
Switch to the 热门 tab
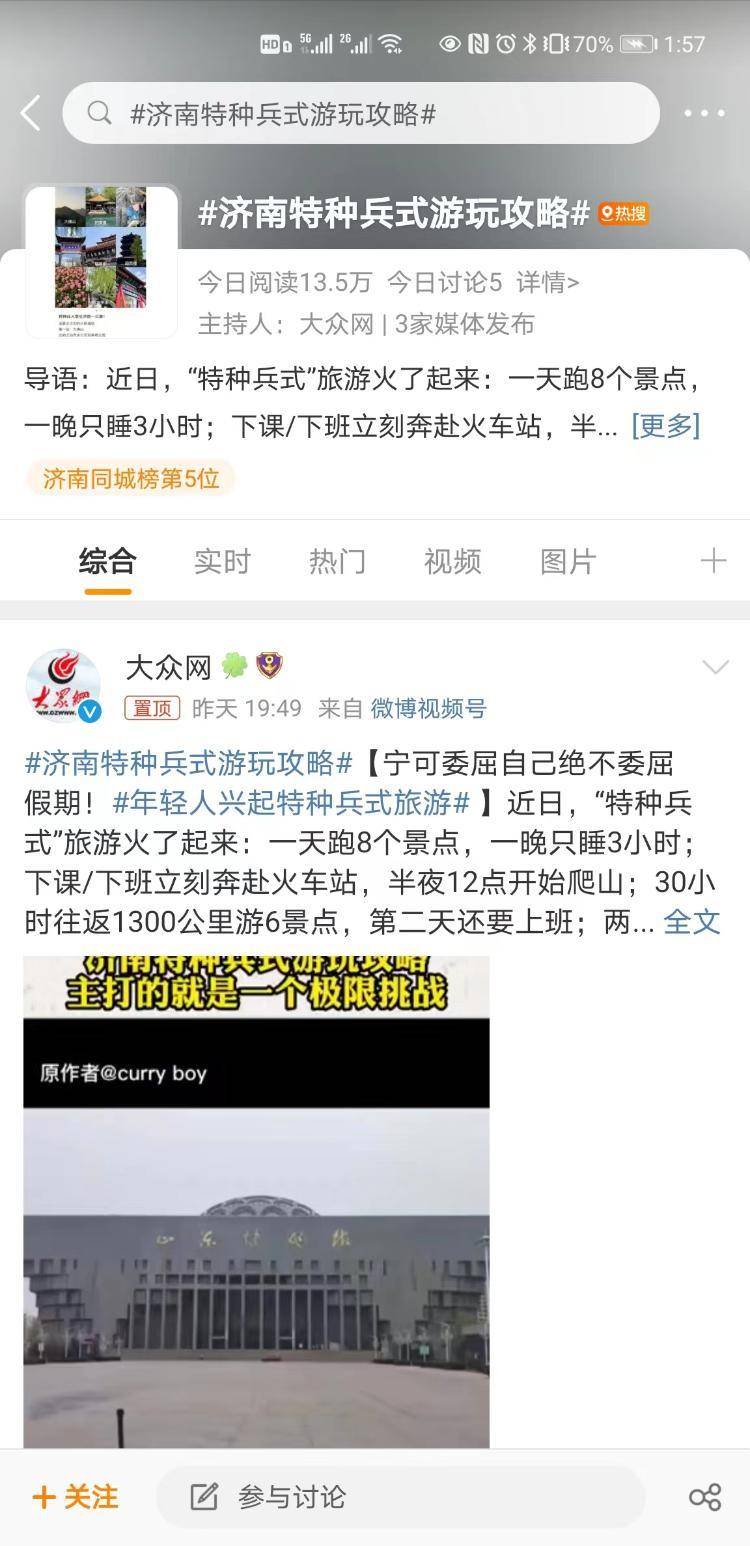tap(337, 561)
